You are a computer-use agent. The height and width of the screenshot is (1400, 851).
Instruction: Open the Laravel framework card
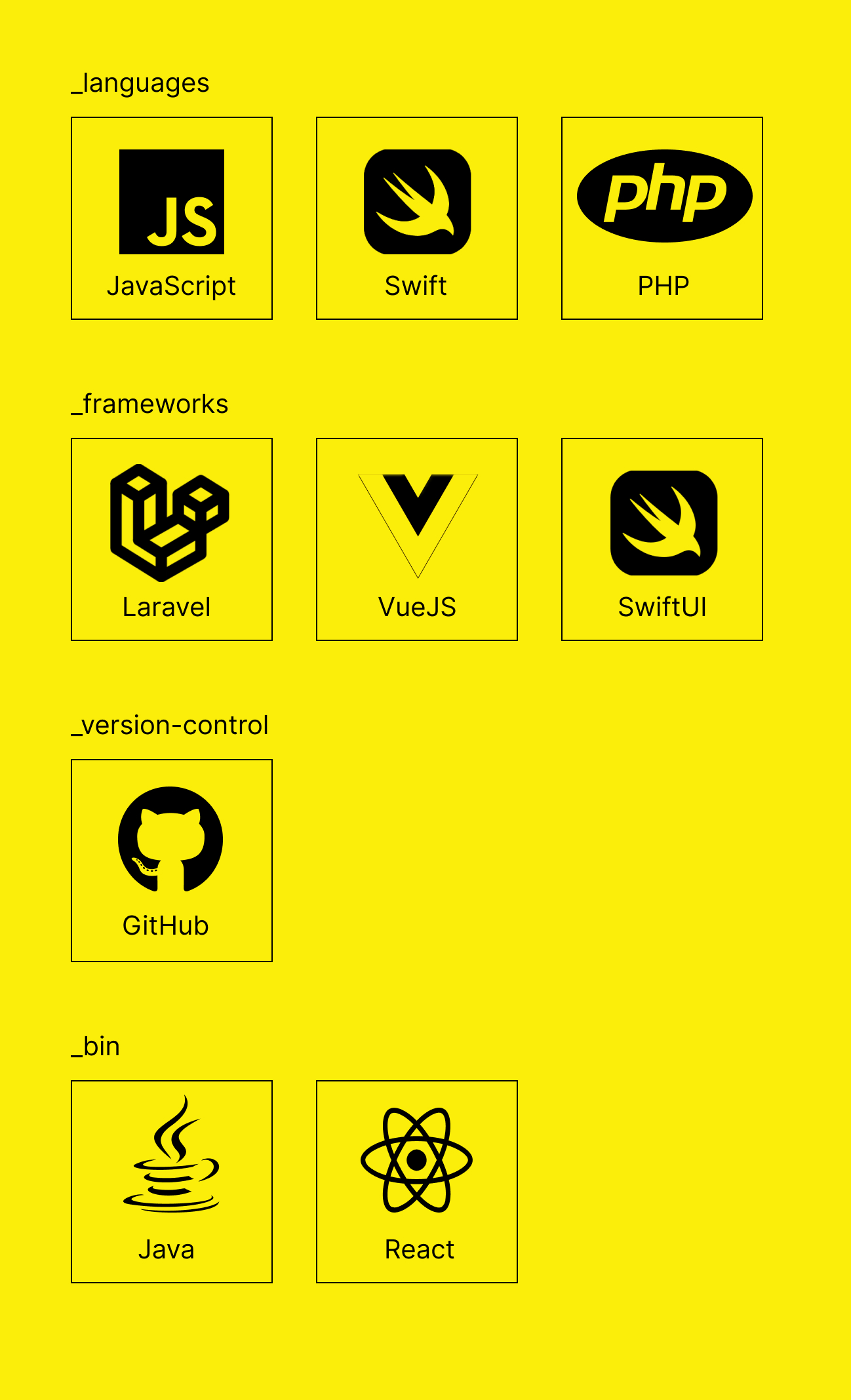pyautogui.click(x=172, y=539)
